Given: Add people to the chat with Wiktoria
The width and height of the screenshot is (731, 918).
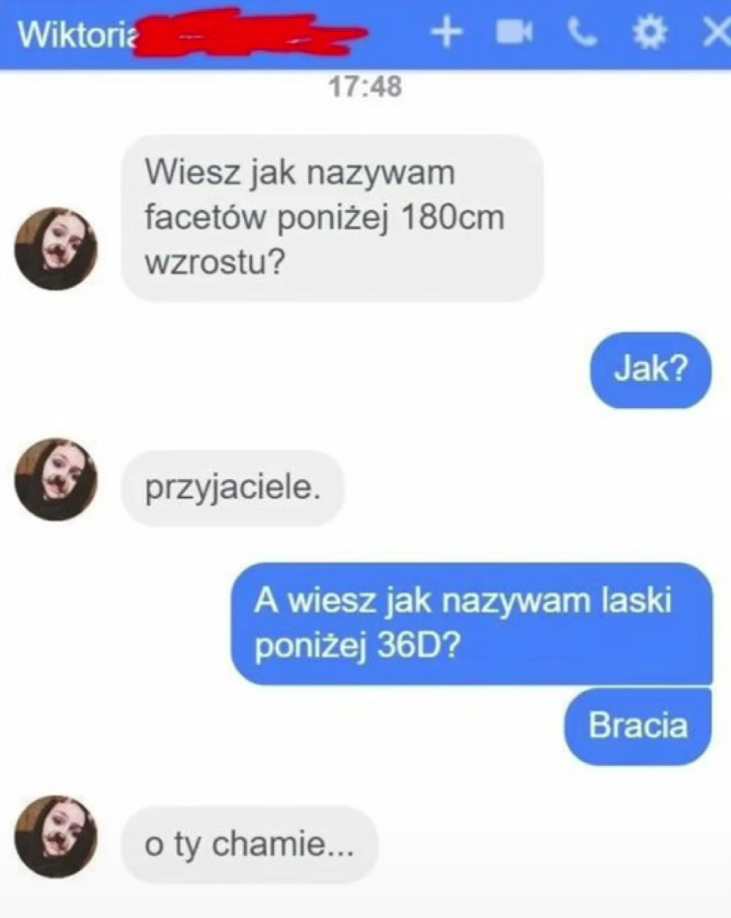Looking at the screenshot, I should [x=447, y=33].
